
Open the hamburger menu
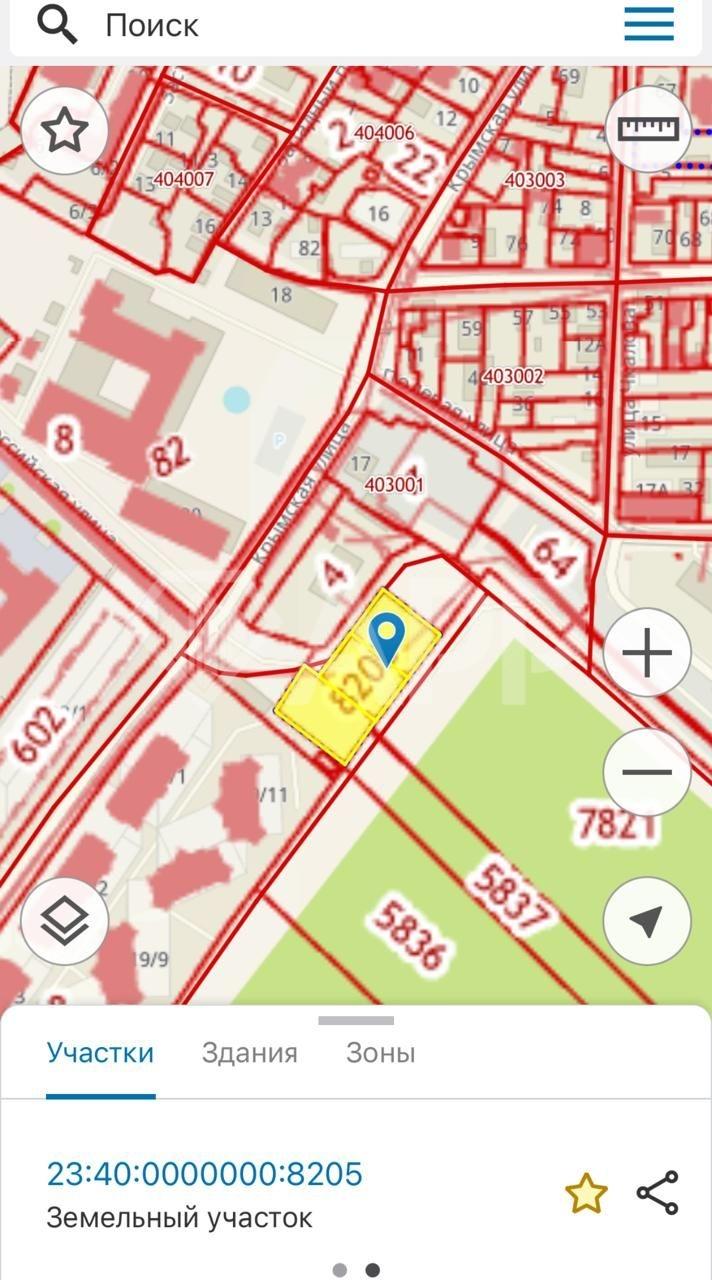pyautogui.click(x=649, y=24)
